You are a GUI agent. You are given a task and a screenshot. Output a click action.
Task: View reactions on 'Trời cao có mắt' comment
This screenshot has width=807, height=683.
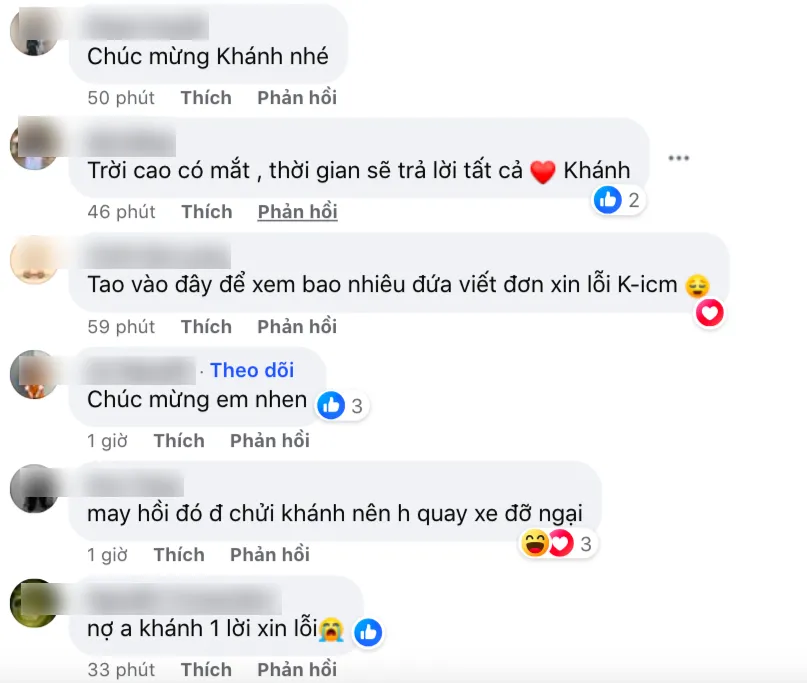click(x=617, y=200)
